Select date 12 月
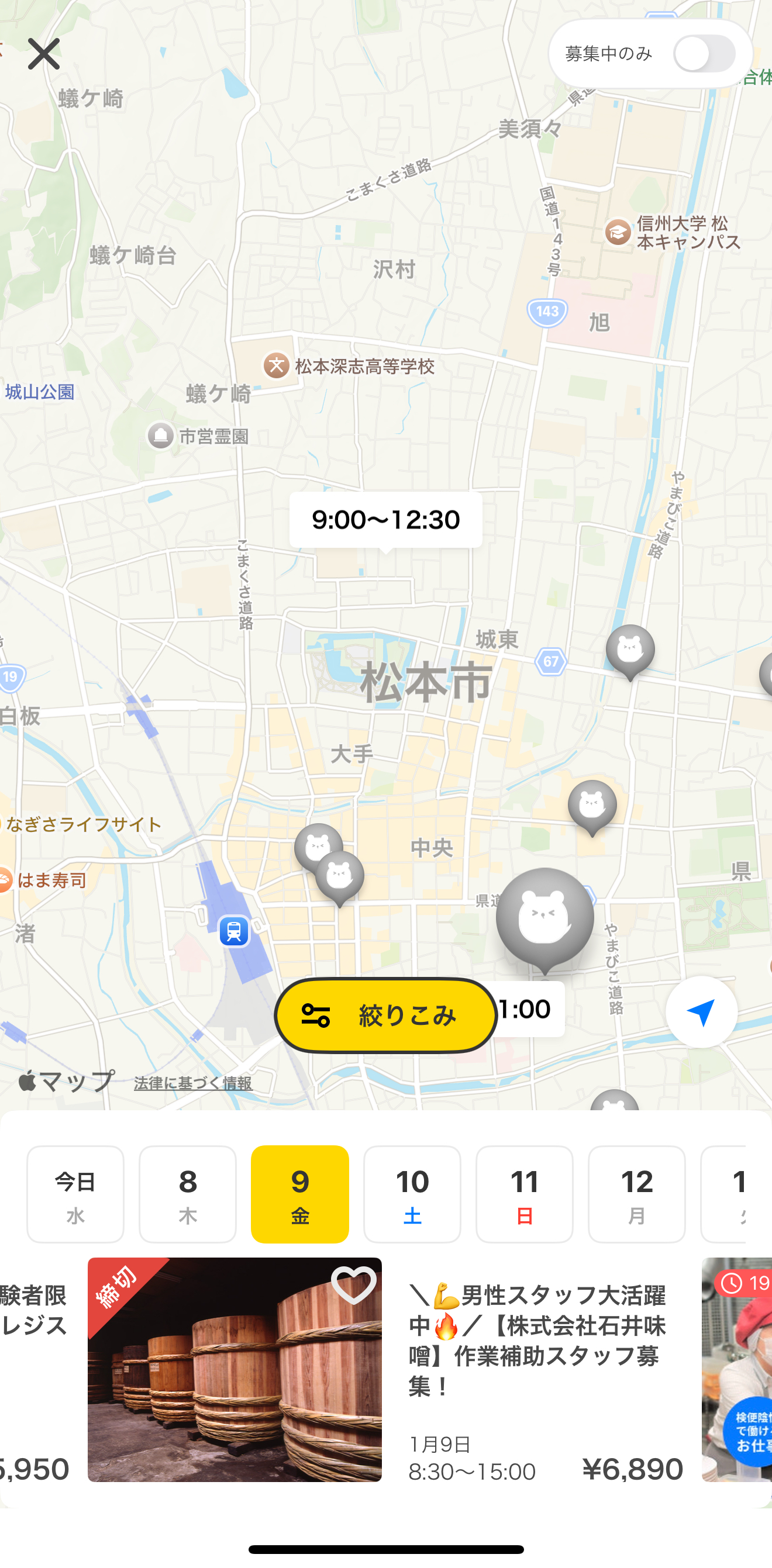Image resolution: width=772 pixels, height=1568 pixels. [636, 1194]
